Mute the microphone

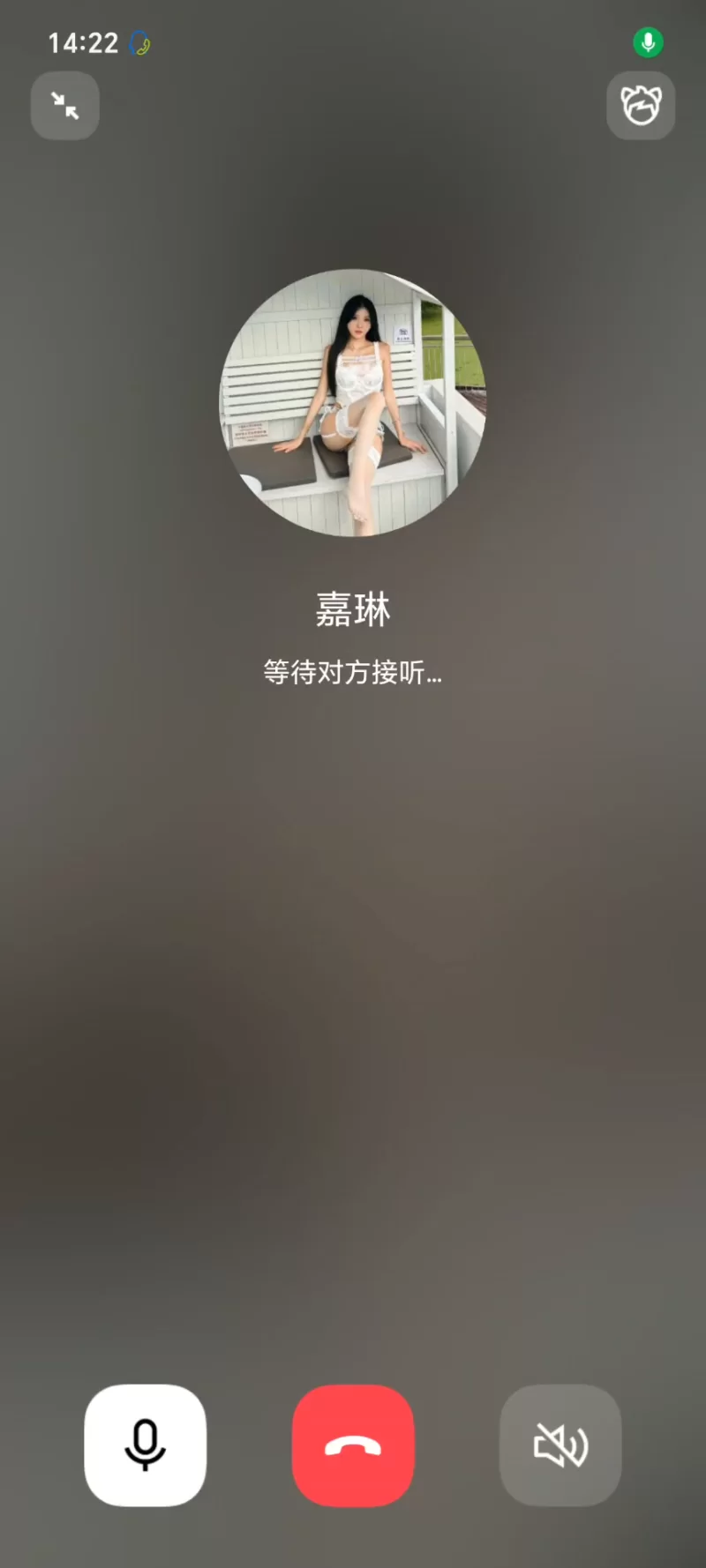tap(146, 1445)
